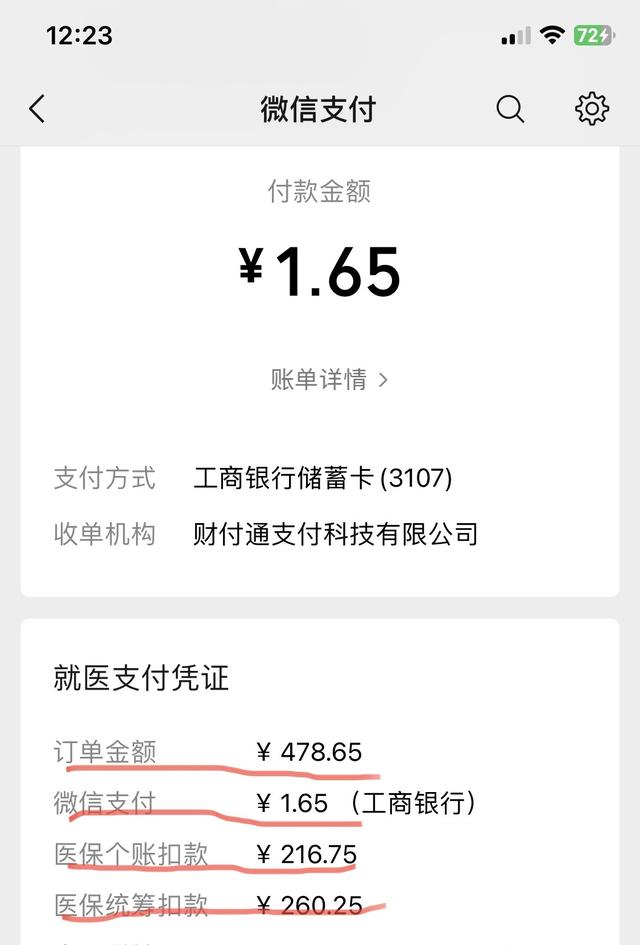This screenshot has height=945, width=640.
Task: Open the settings gear icon
Action: 592,109
